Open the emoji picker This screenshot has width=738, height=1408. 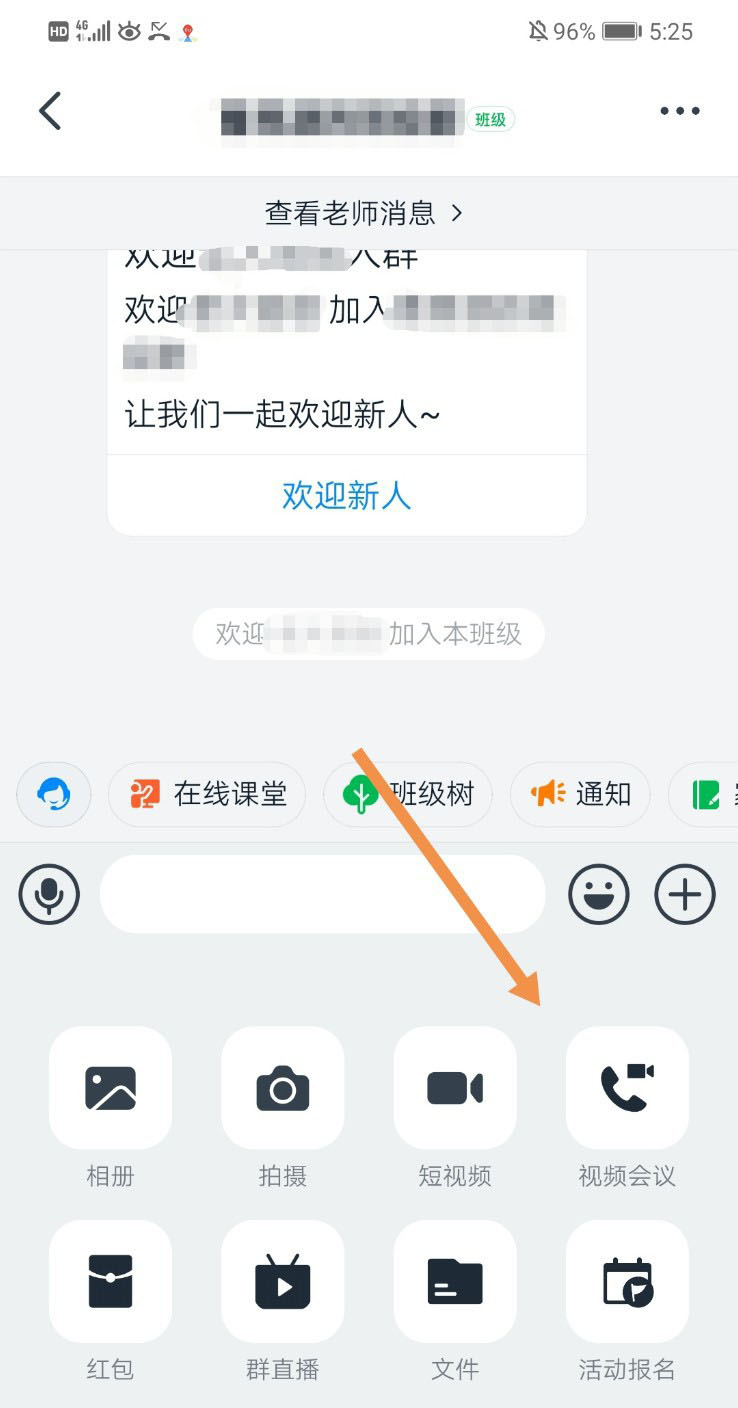(599, 894)
